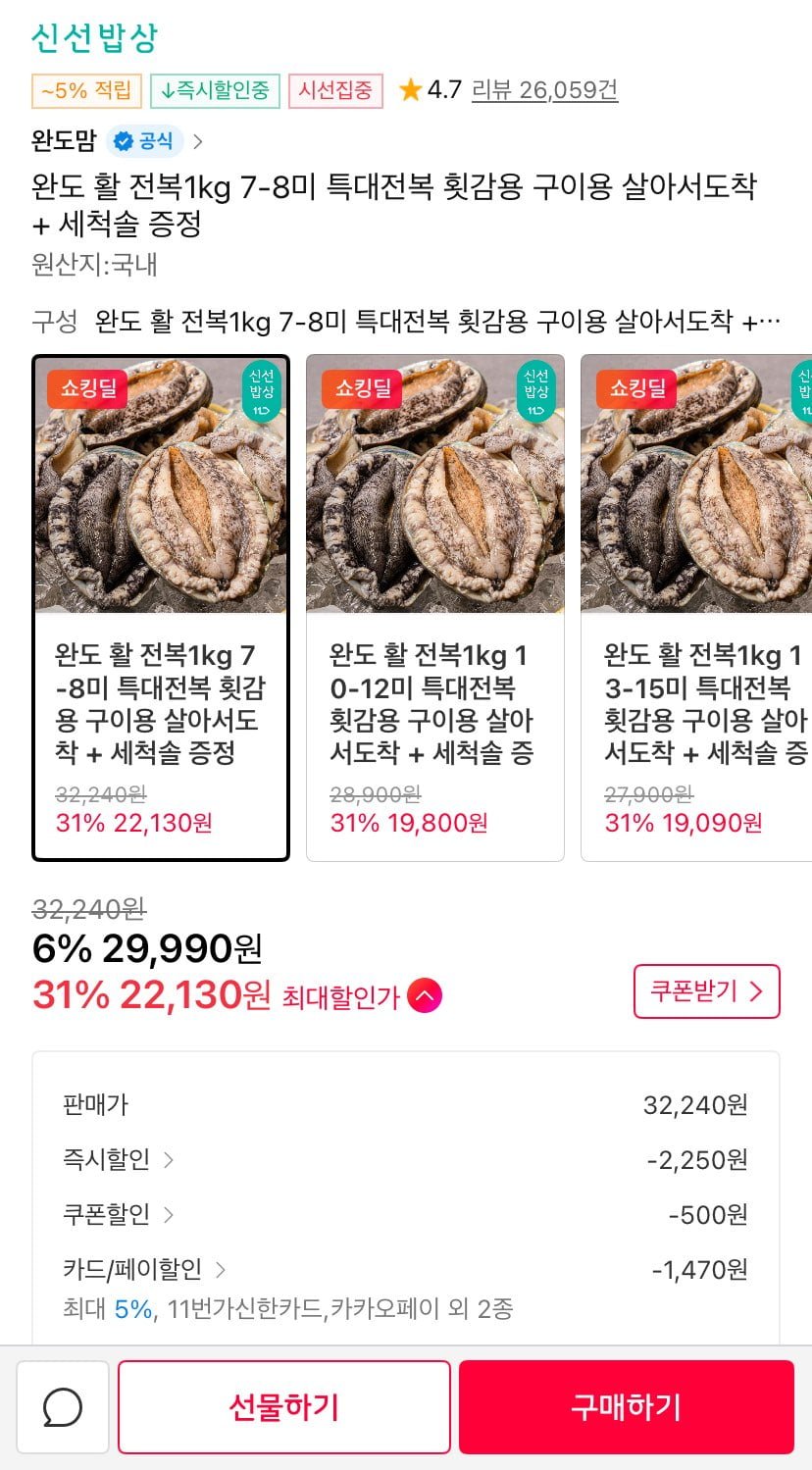Viewport: 812px width, 1470px height.
Task: View 즉시할인 discount details
Action: pyautogui.click(x=119, y=1160)
